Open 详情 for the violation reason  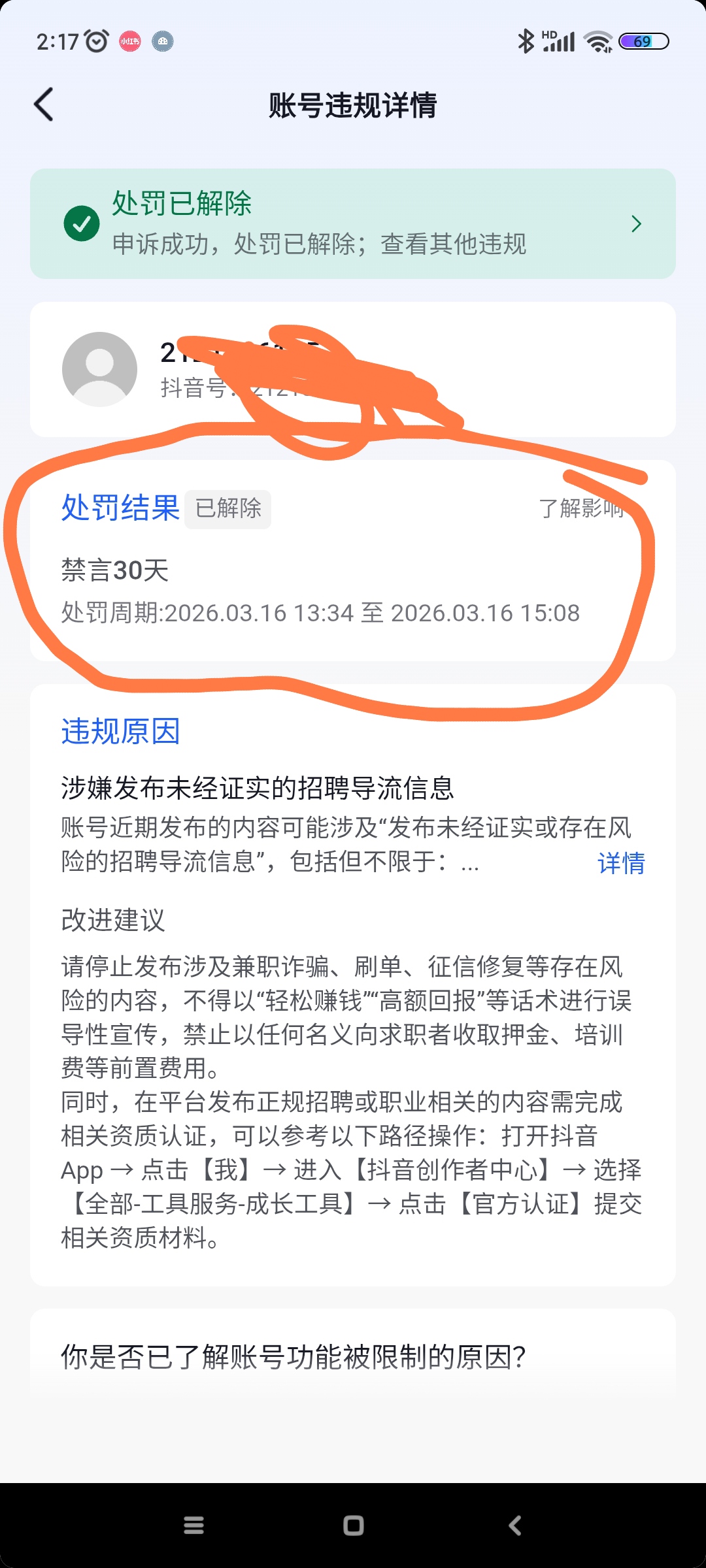[620, 863]
